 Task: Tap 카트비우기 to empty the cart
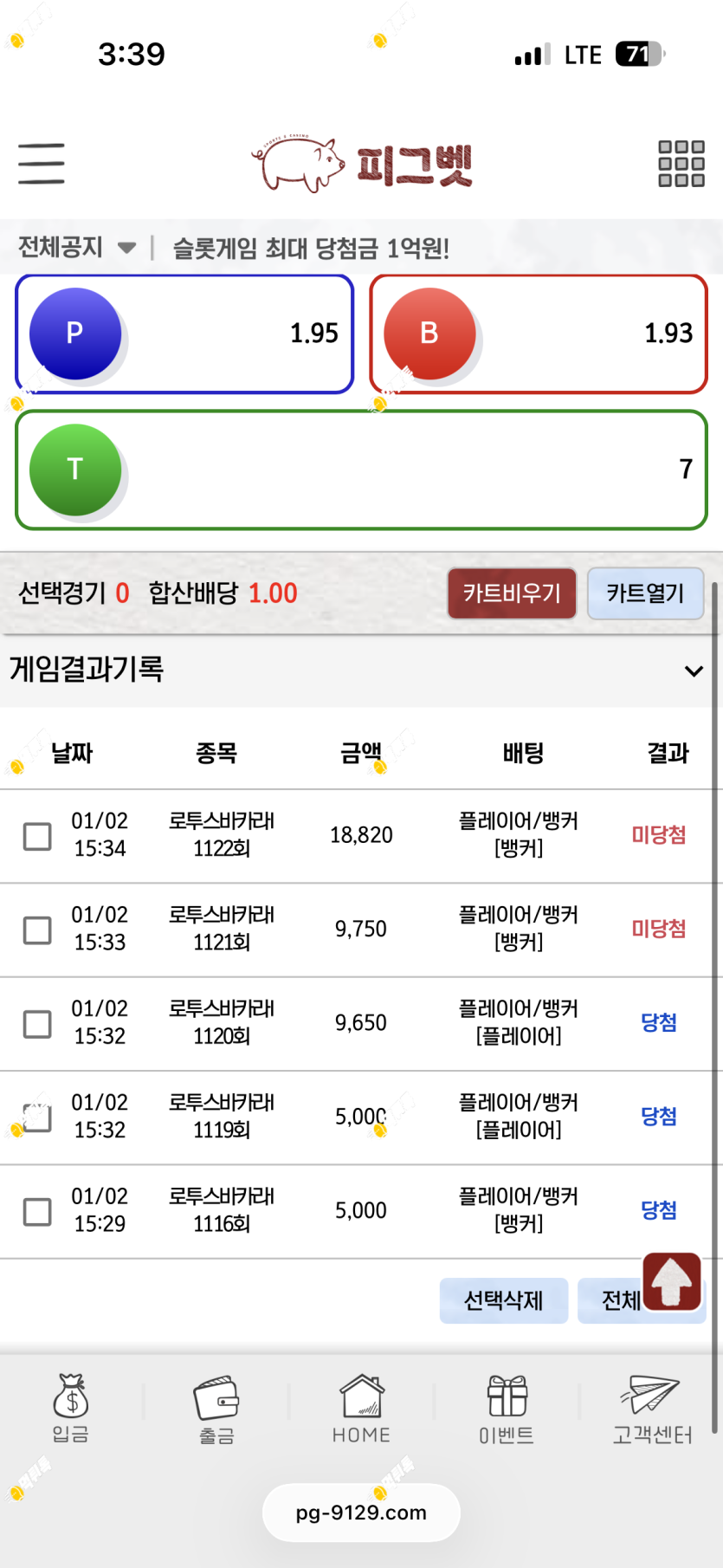click(512, 593)
